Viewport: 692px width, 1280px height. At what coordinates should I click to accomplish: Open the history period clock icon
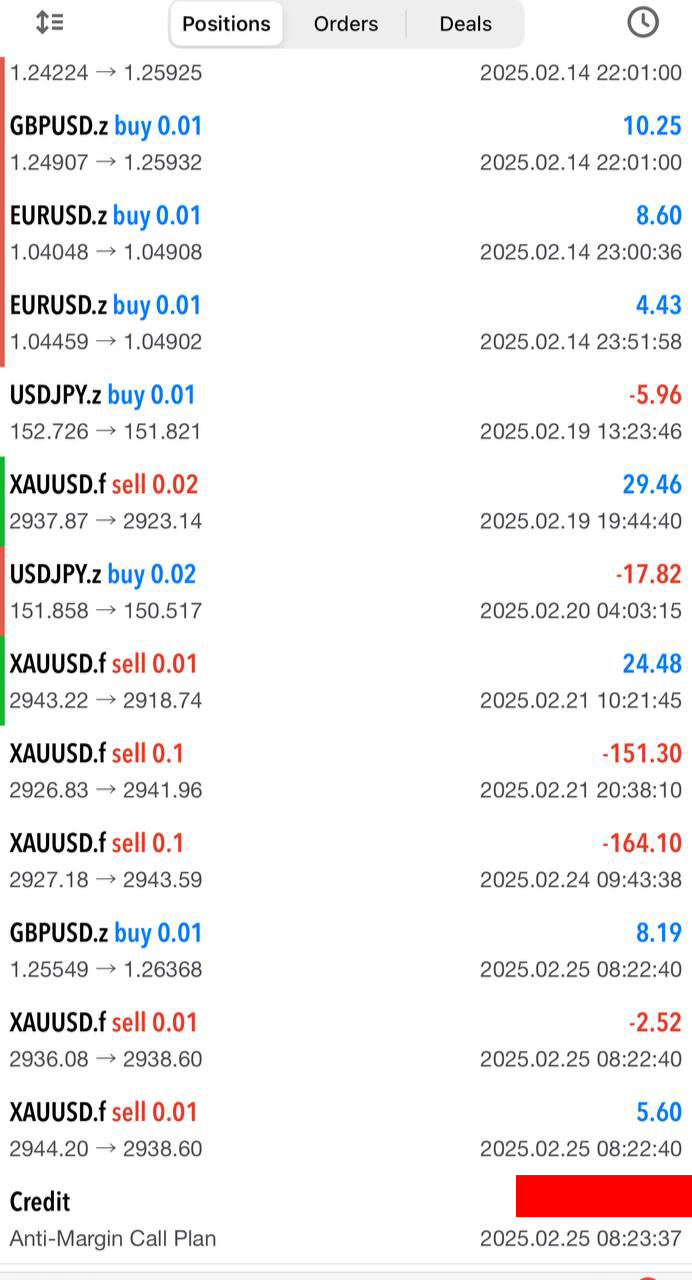tap(642, 22)
